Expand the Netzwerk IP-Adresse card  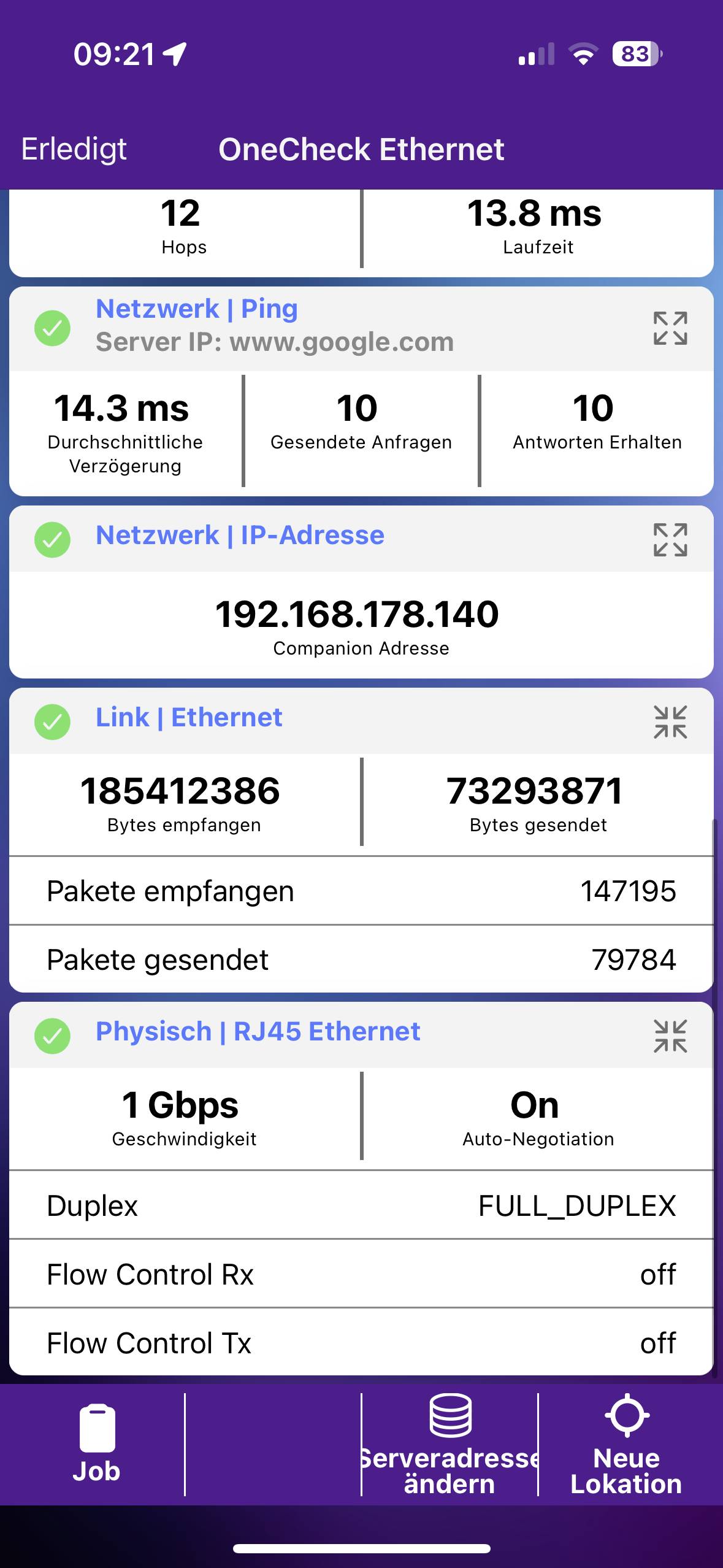click(x=670, y=538)
